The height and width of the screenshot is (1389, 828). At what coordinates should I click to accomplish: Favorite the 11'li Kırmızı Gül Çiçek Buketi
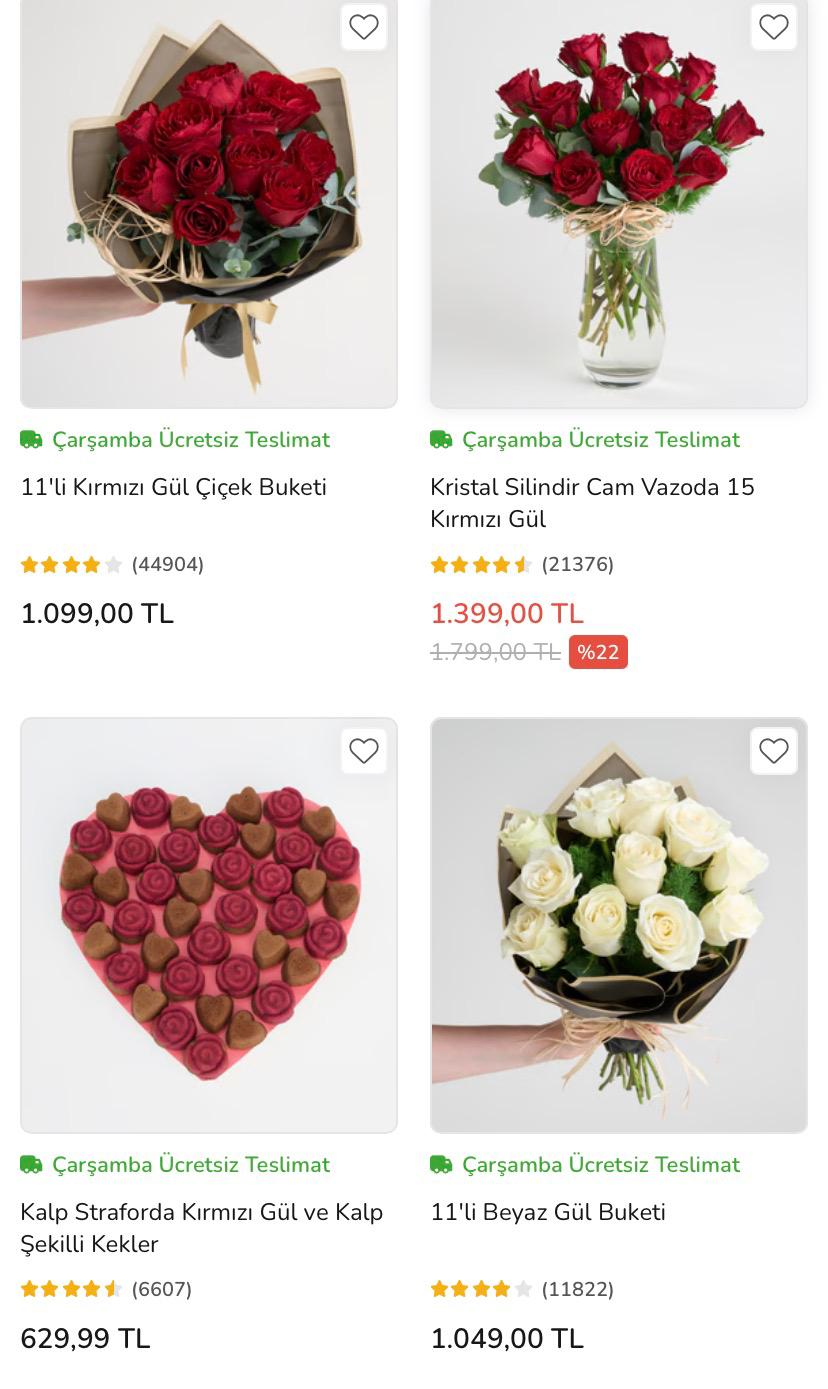pyautogui.click(x=364, y=27)
